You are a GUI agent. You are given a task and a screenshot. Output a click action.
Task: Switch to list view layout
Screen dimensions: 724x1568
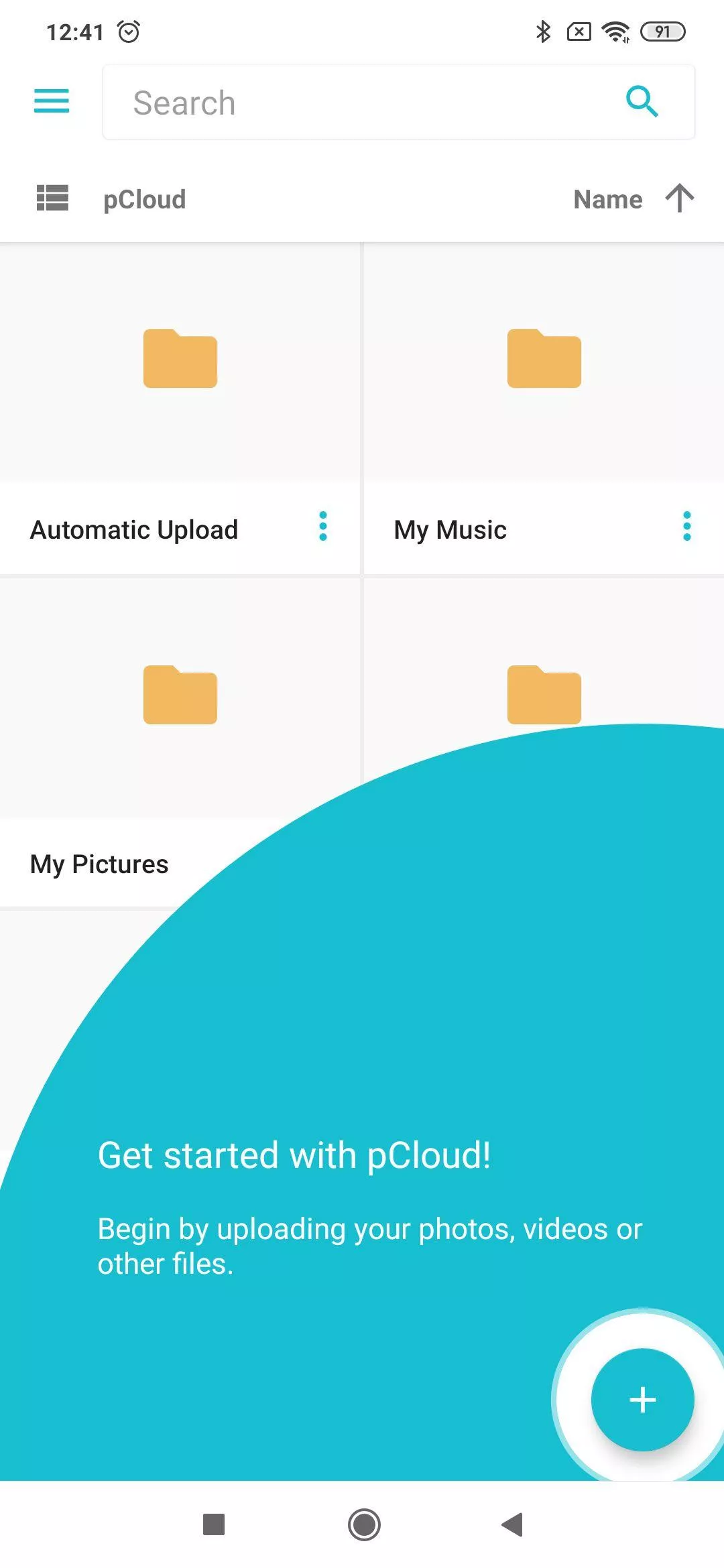point(52,198)
